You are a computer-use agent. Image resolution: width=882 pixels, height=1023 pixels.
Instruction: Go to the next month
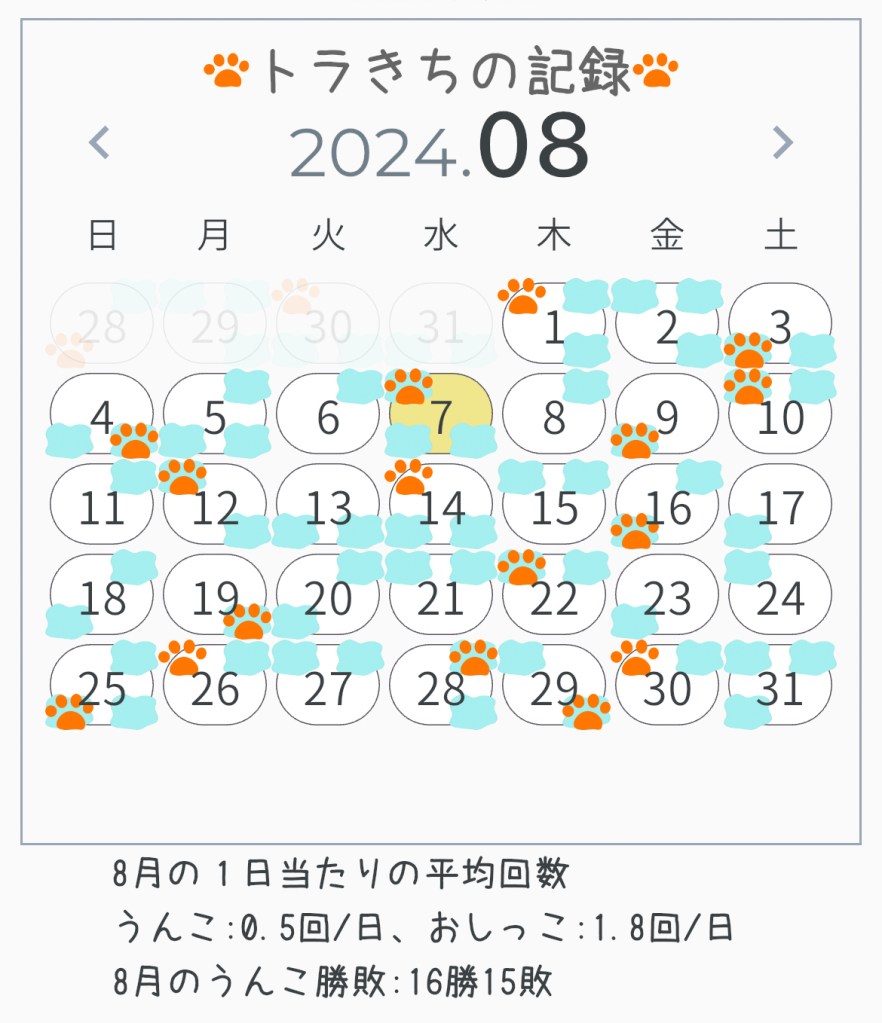(x=782, y=143)
